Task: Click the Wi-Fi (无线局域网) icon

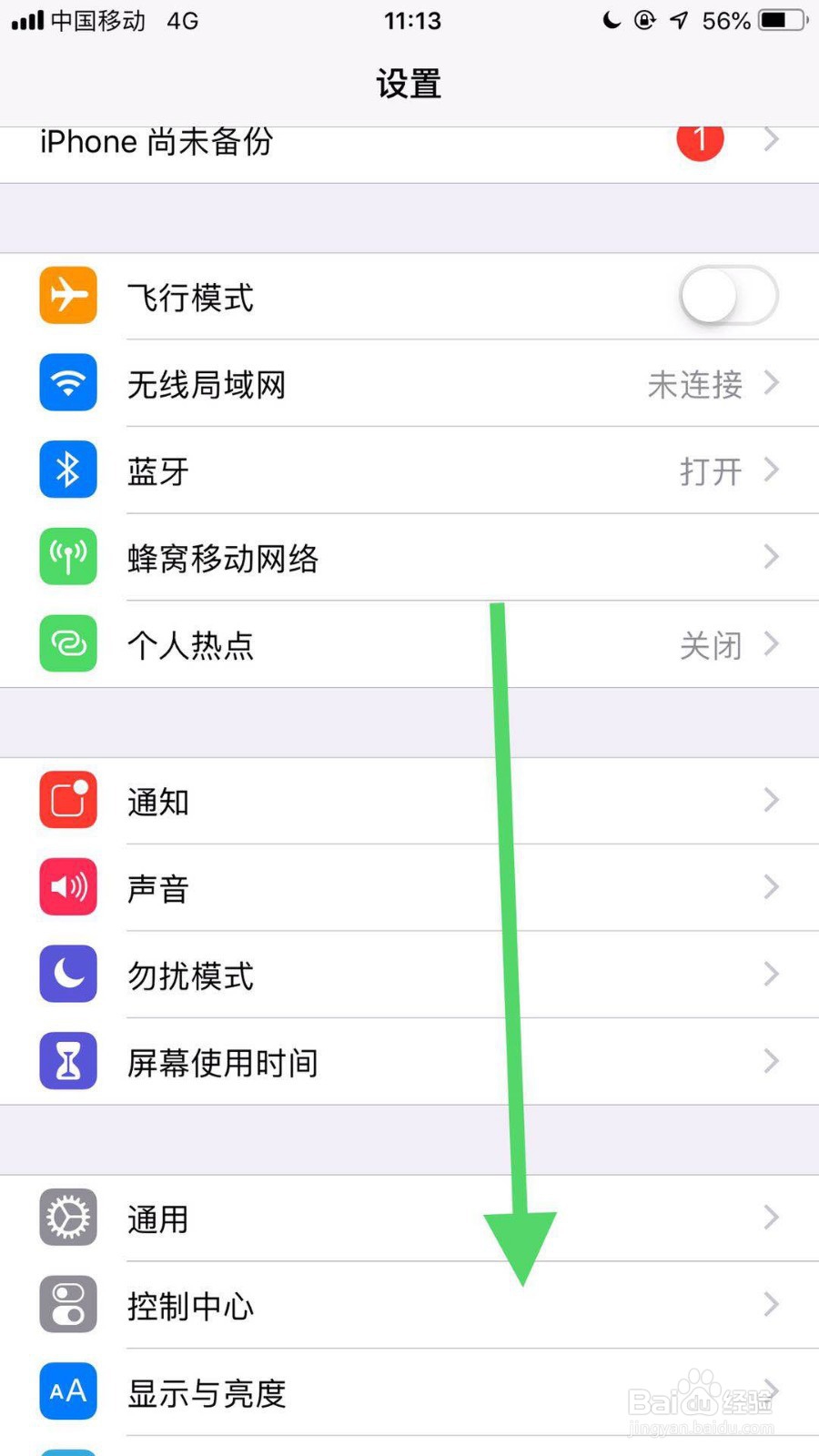Action: (x=67, y=383)
